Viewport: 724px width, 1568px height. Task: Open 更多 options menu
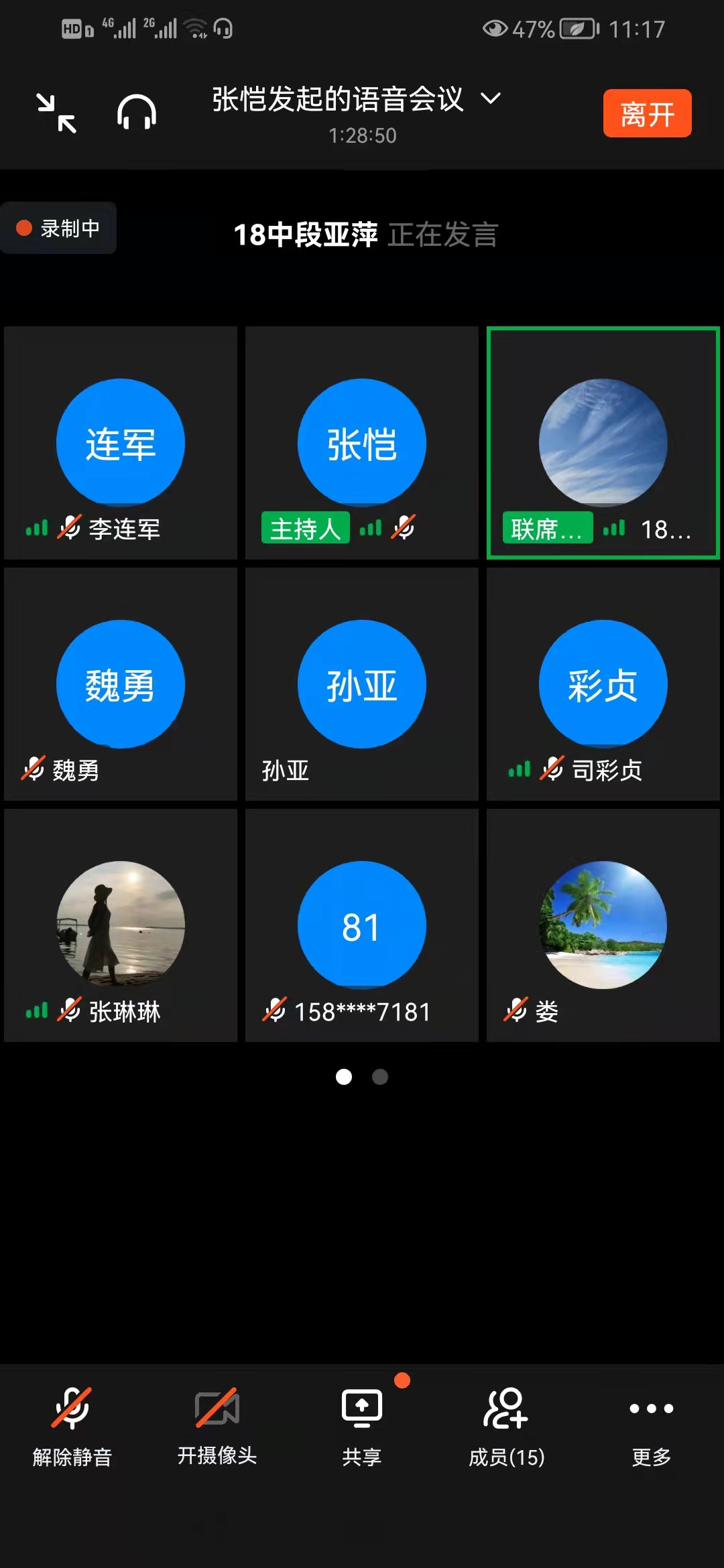pyautogui.click(x=652, y=1426)
